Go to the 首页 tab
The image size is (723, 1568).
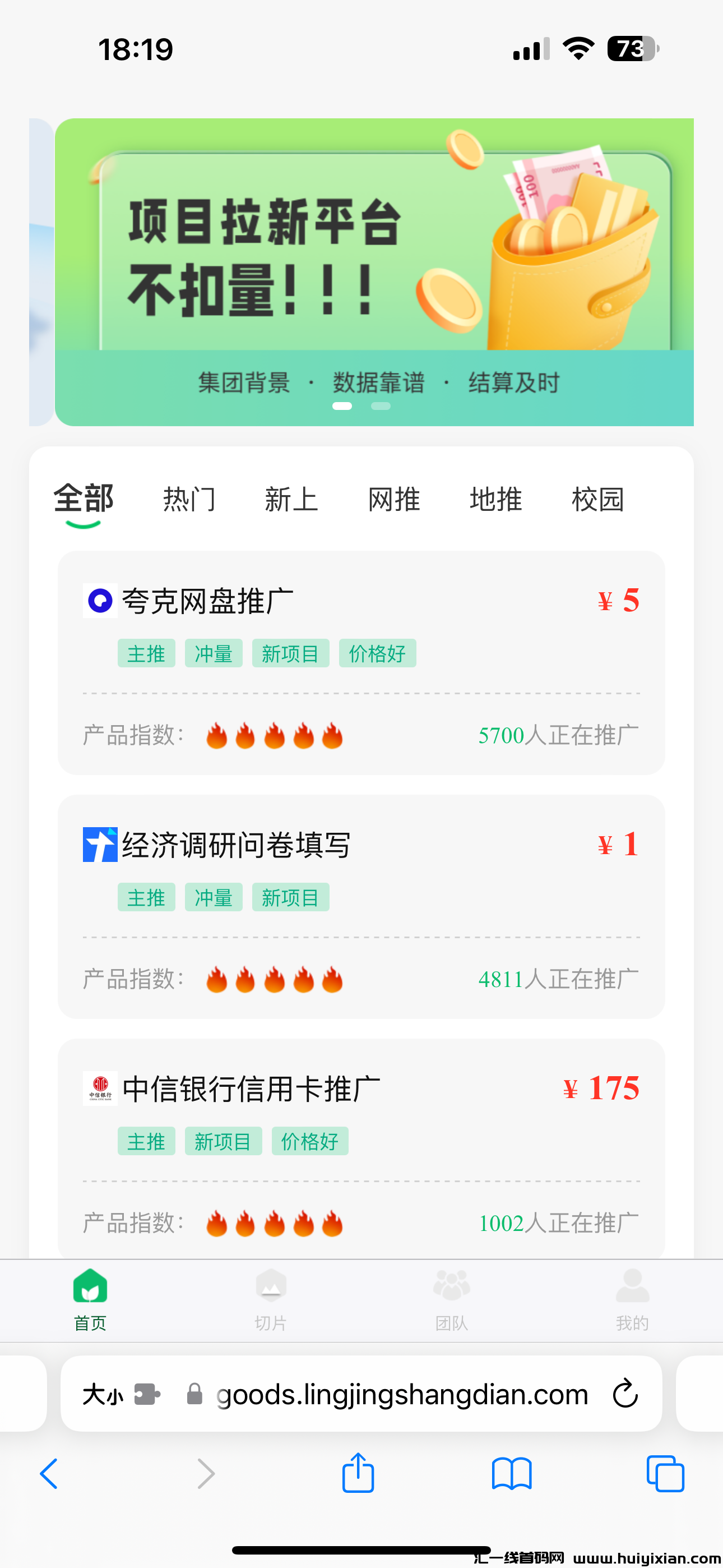click(90, 1299)
